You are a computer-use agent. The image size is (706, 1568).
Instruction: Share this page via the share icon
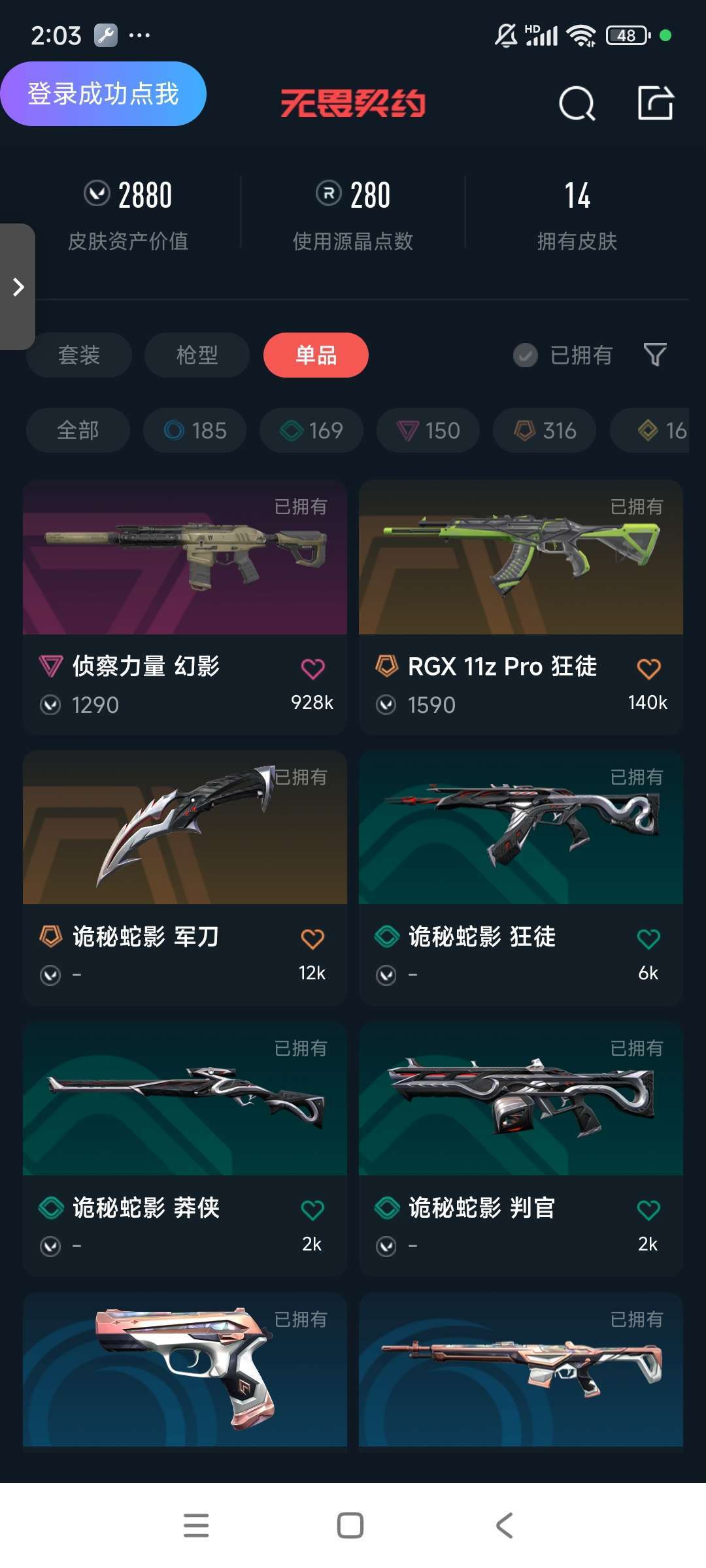pyautogui.click(x=656, y=103)
